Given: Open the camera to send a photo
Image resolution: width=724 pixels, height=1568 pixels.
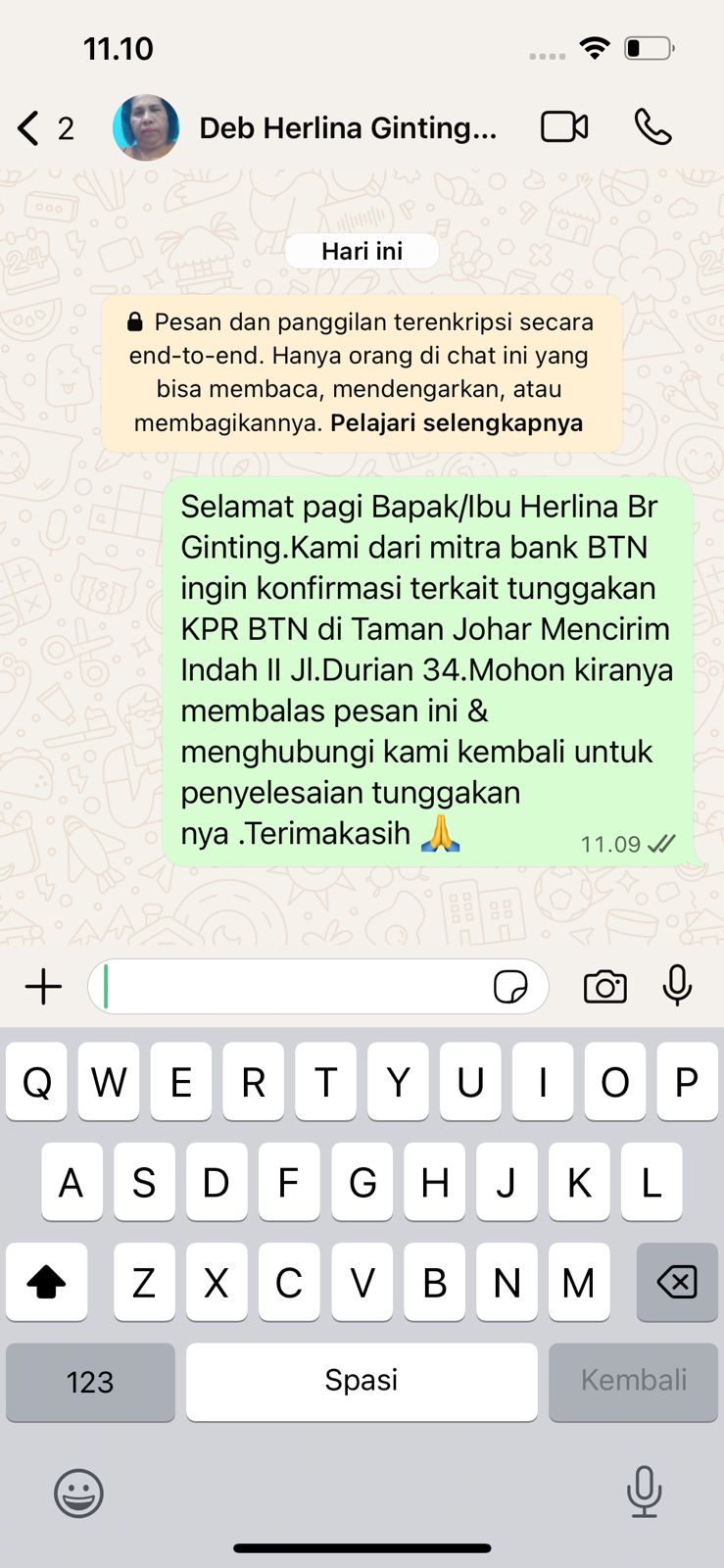Looking at the screenshot, I should (604, 987).
